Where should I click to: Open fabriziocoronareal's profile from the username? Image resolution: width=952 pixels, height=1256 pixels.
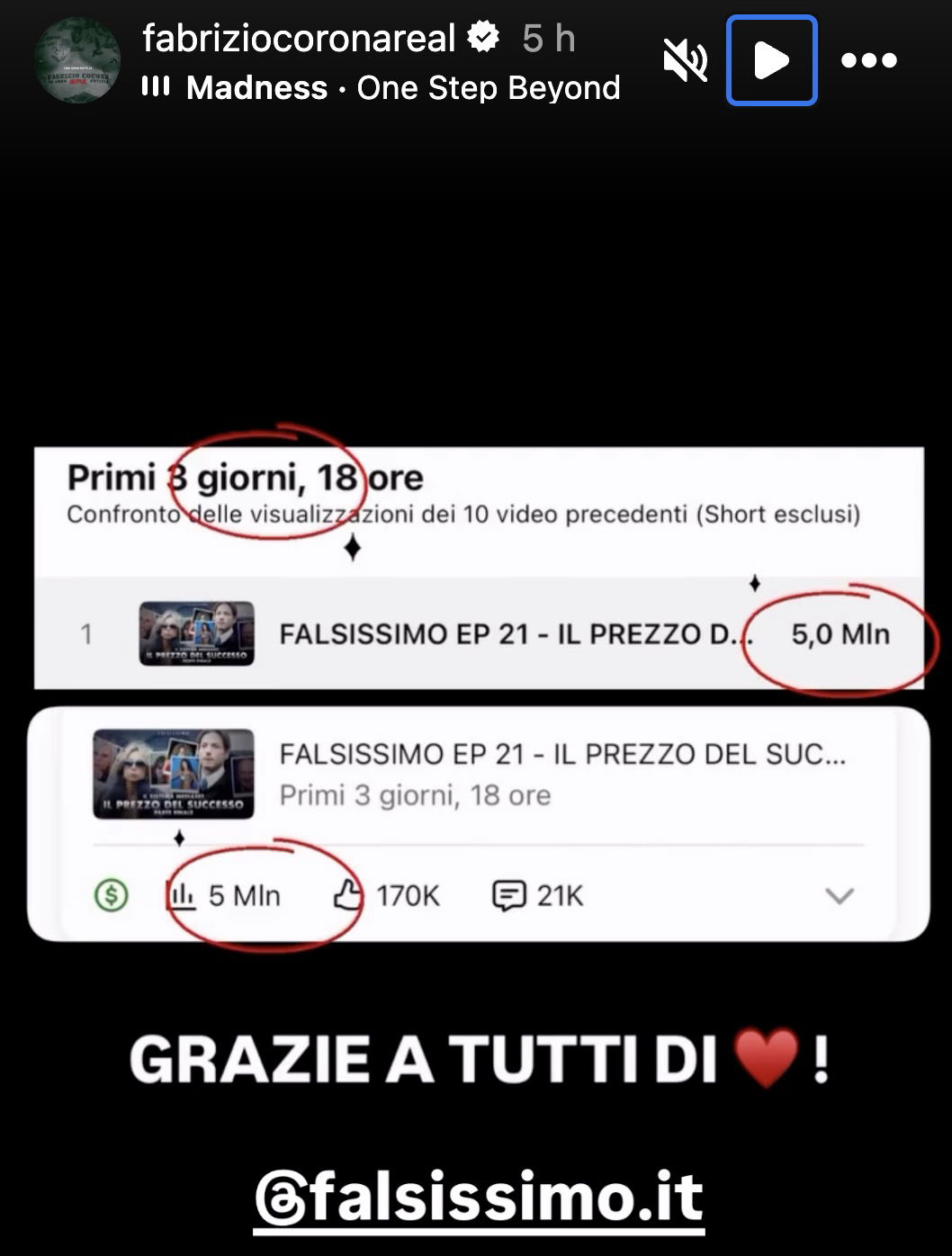pos(299,38)
